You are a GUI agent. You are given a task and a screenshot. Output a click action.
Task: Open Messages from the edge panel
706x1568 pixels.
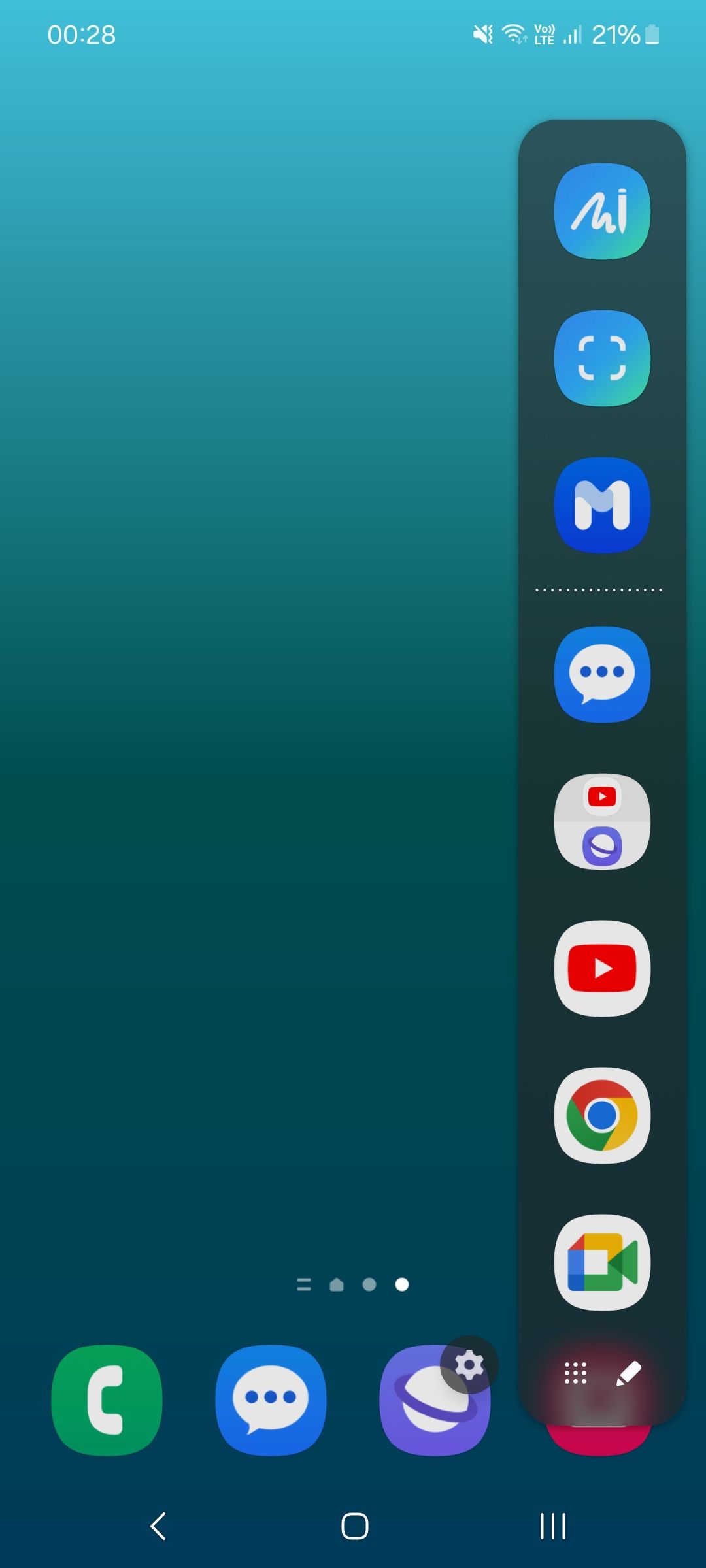pos(602,674)
